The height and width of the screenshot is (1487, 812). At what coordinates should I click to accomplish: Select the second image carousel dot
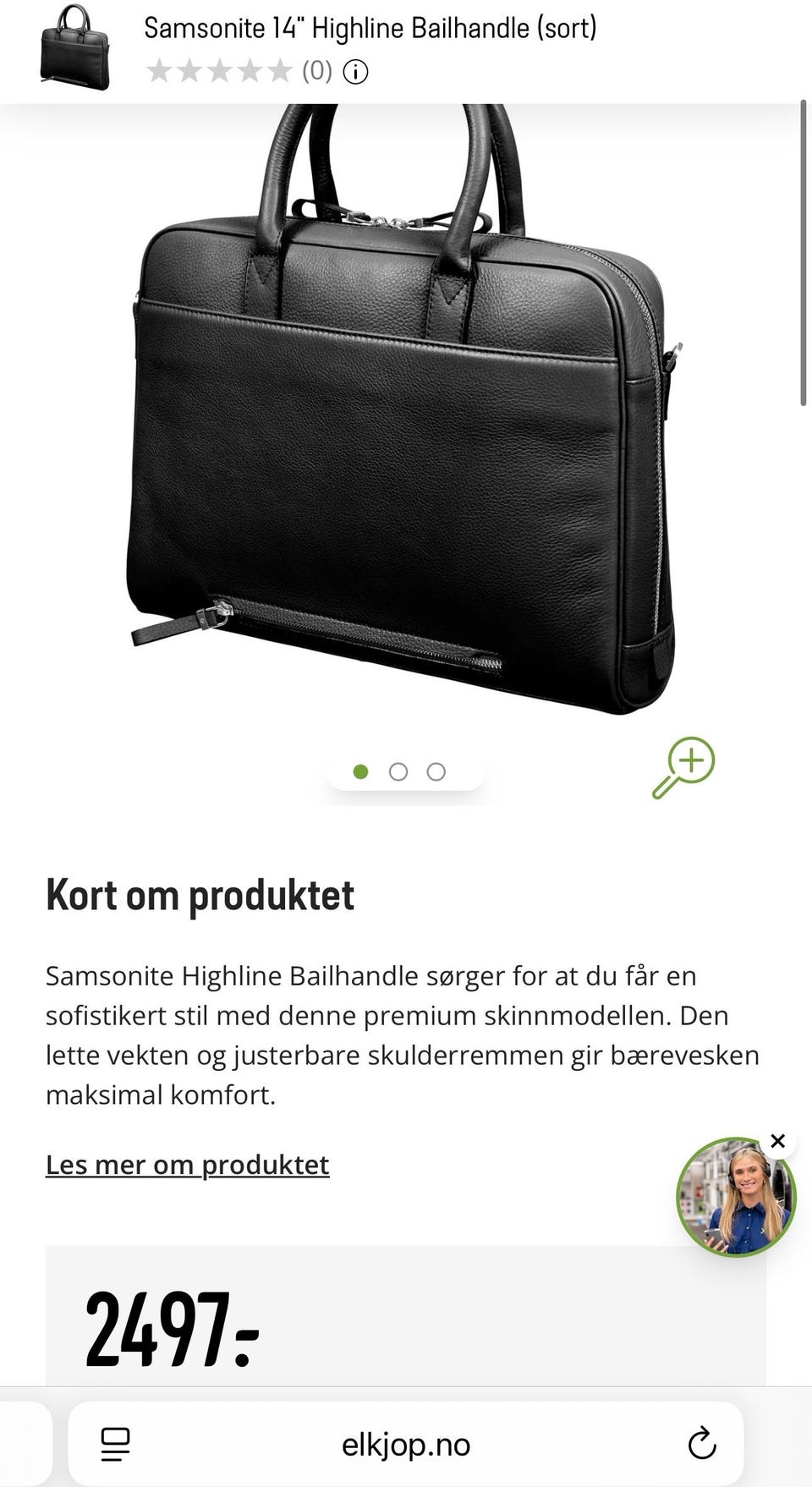coord(399,771)
